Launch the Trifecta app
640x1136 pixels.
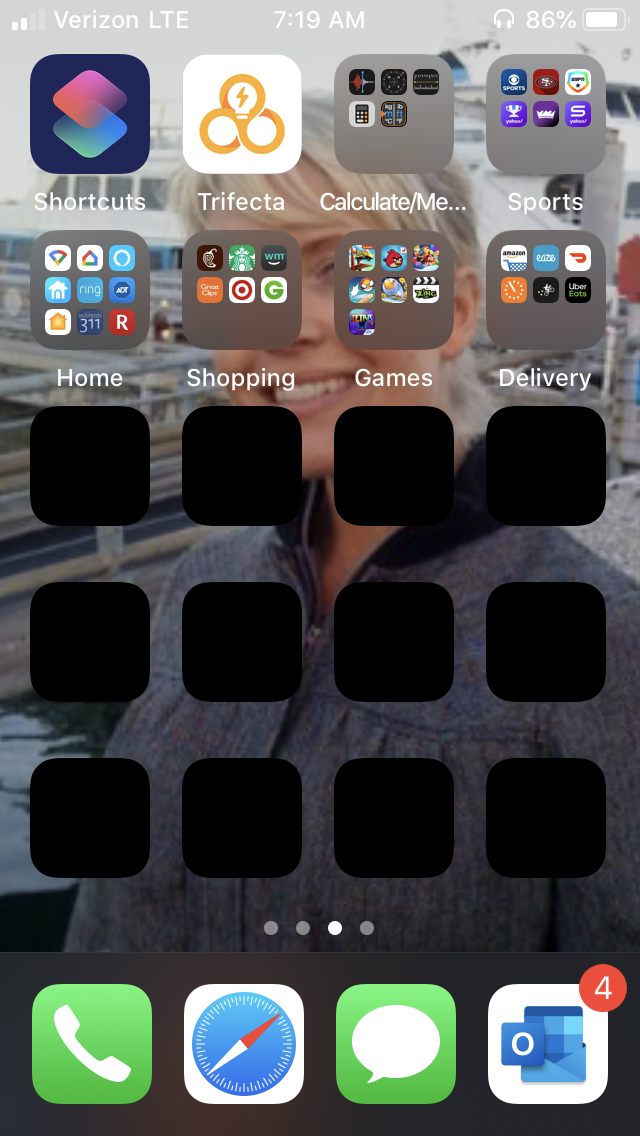(x=242, y=114)
